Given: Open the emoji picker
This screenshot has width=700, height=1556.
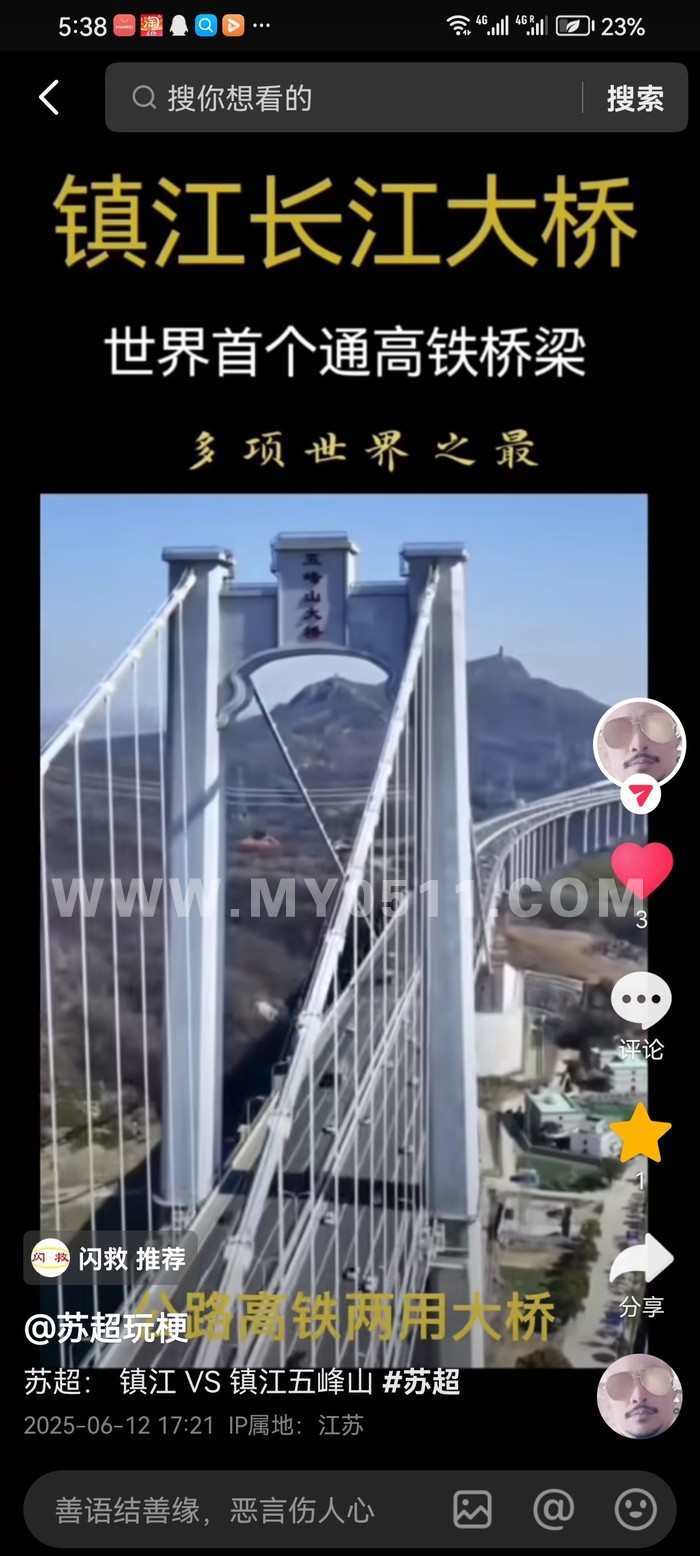Looking at the screenshot, I should click(635, 1509).
